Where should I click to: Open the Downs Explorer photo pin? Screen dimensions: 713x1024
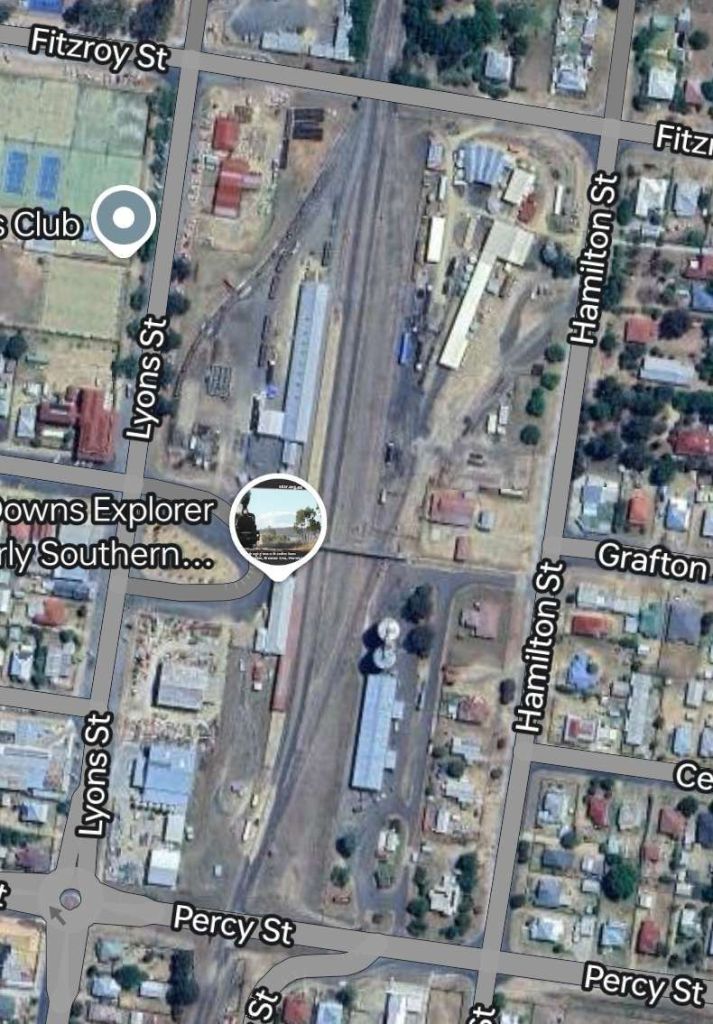tap(277, 520)
